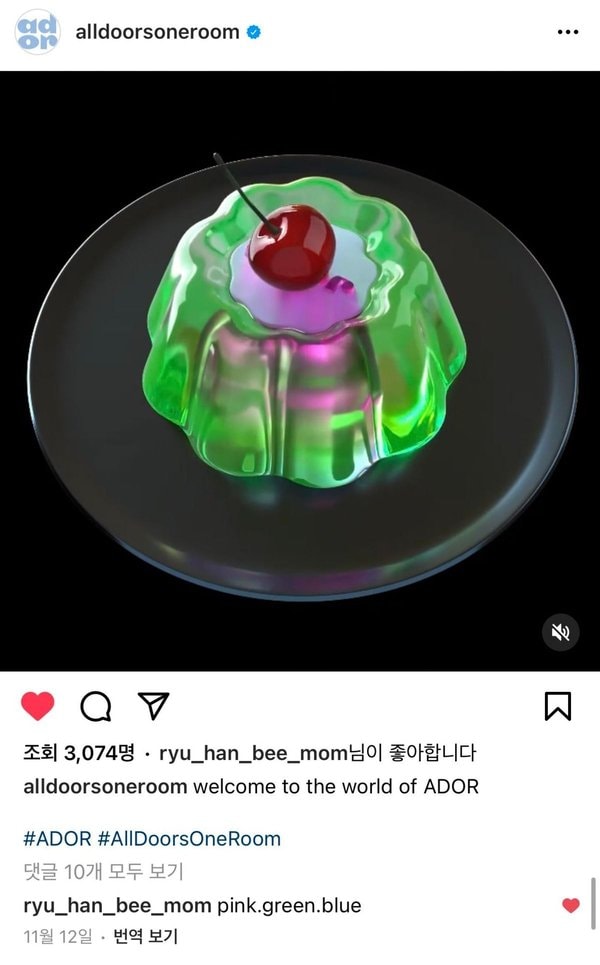Unlike ryu_han_bee_mom's comment
The width and height of the screenshot is (600, 965).
point(570,905)
